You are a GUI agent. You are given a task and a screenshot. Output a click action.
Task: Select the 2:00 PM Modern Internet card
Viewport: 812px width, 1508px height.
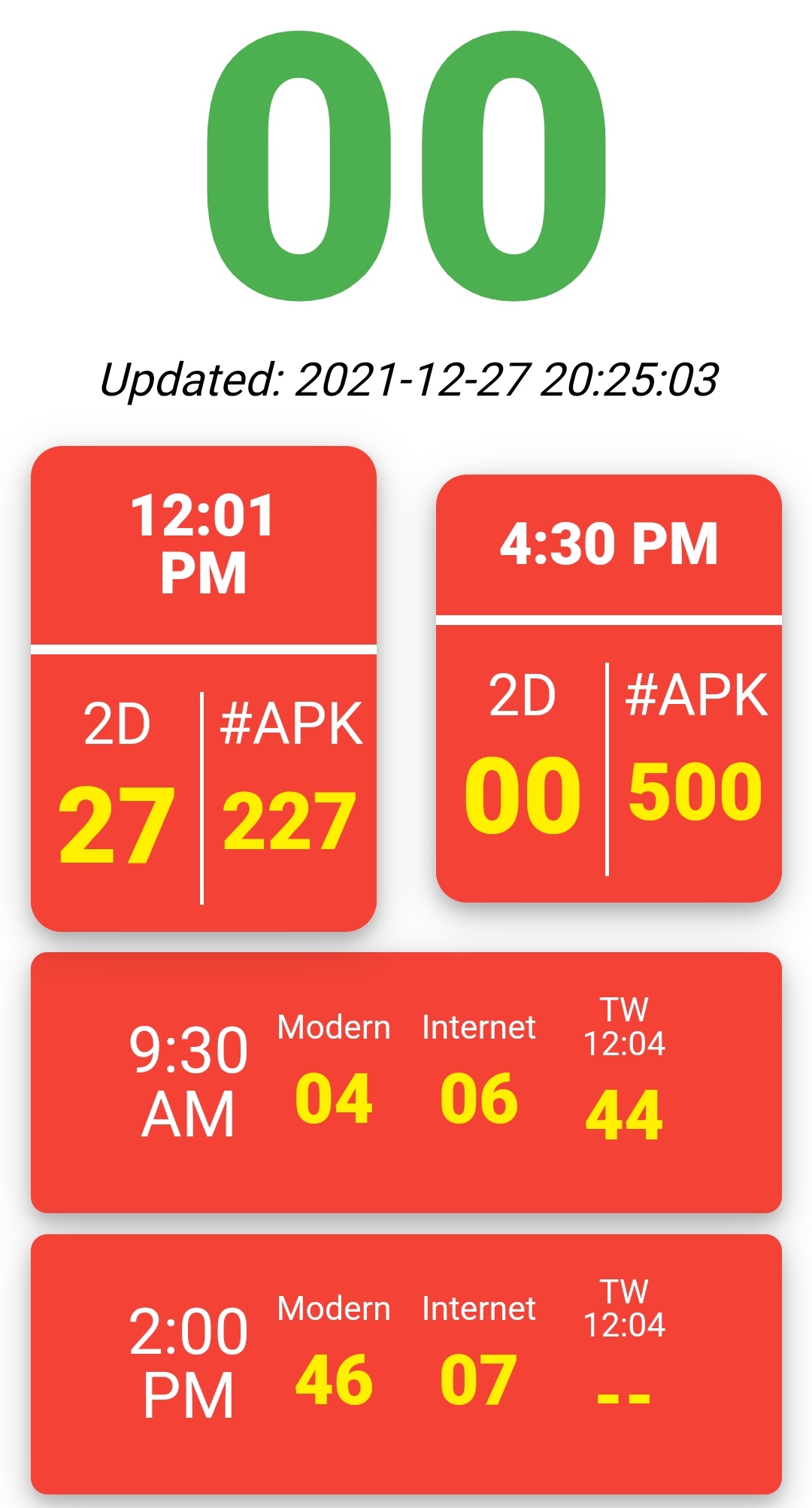[406, 1363]
